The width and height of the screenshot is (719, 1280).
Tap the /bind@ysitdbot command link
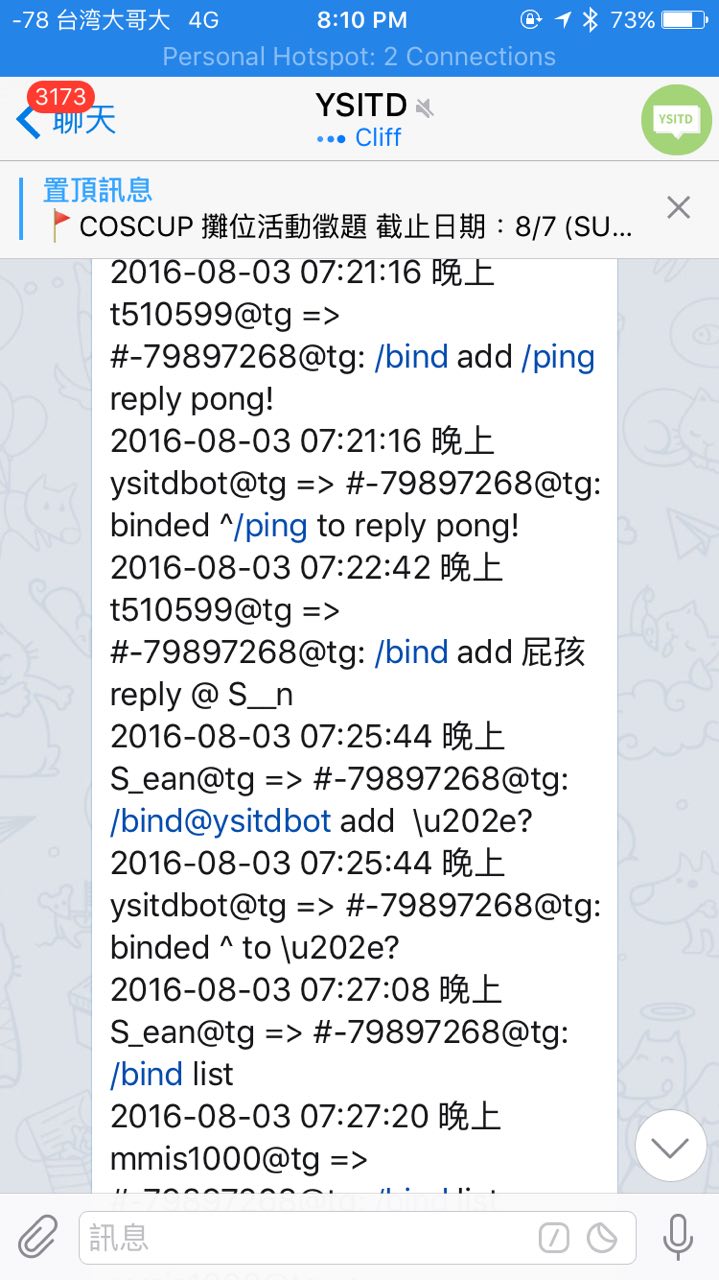click(220, 821)
